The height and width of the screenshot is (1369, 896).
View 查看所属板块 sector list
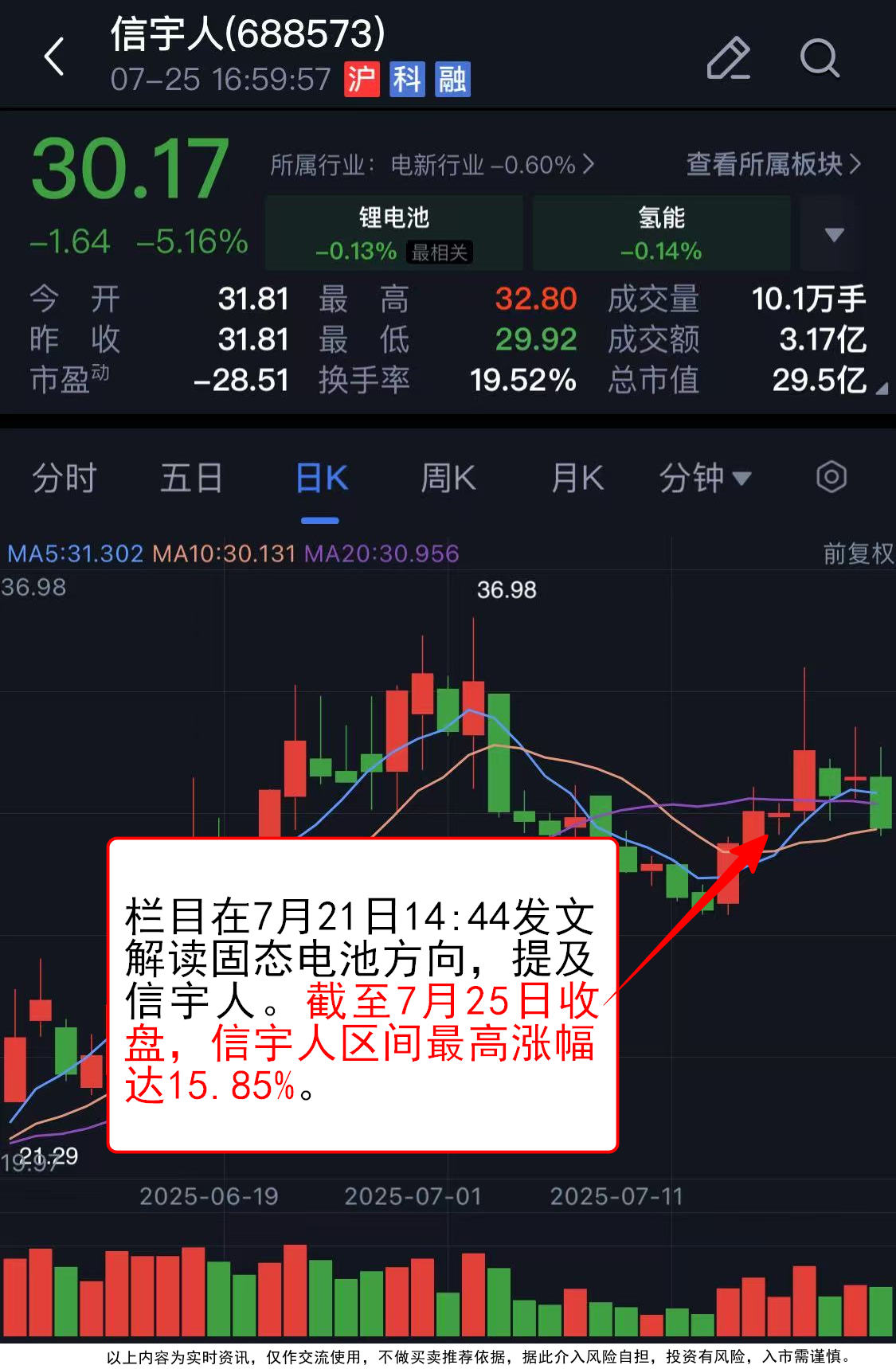[773, 165]
